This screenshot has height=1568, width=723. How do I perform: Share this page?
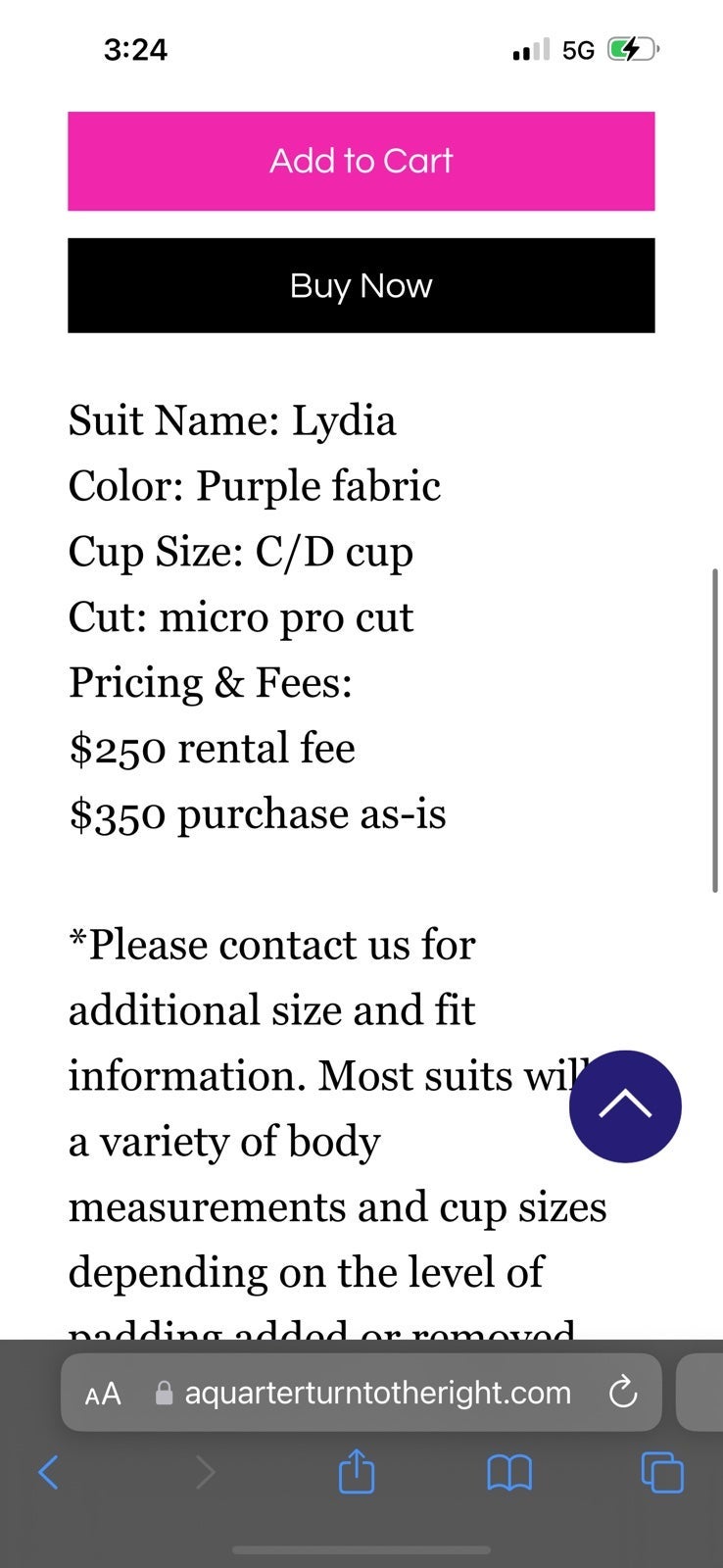tap(357, 1470)
